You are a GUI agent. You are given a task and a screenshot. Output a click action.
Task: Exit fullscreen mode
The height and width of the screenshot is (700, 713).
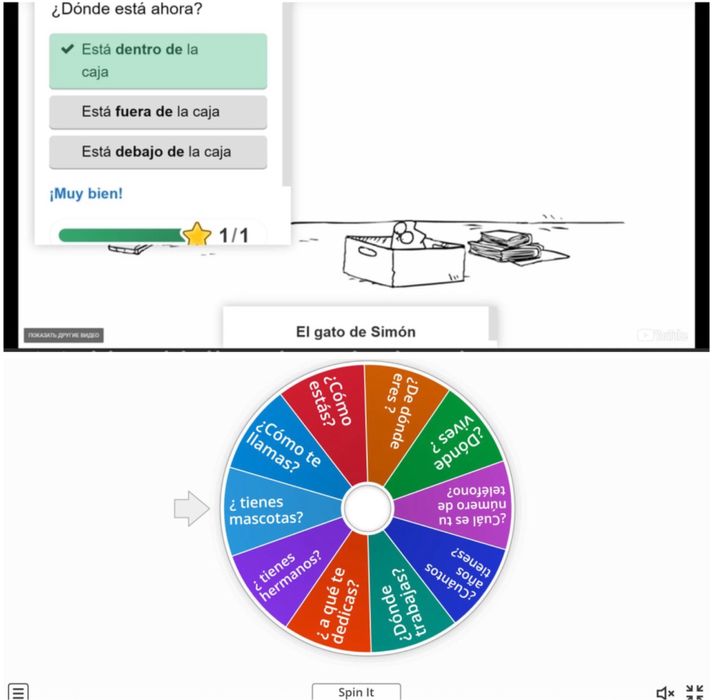[x=695, y=692]
